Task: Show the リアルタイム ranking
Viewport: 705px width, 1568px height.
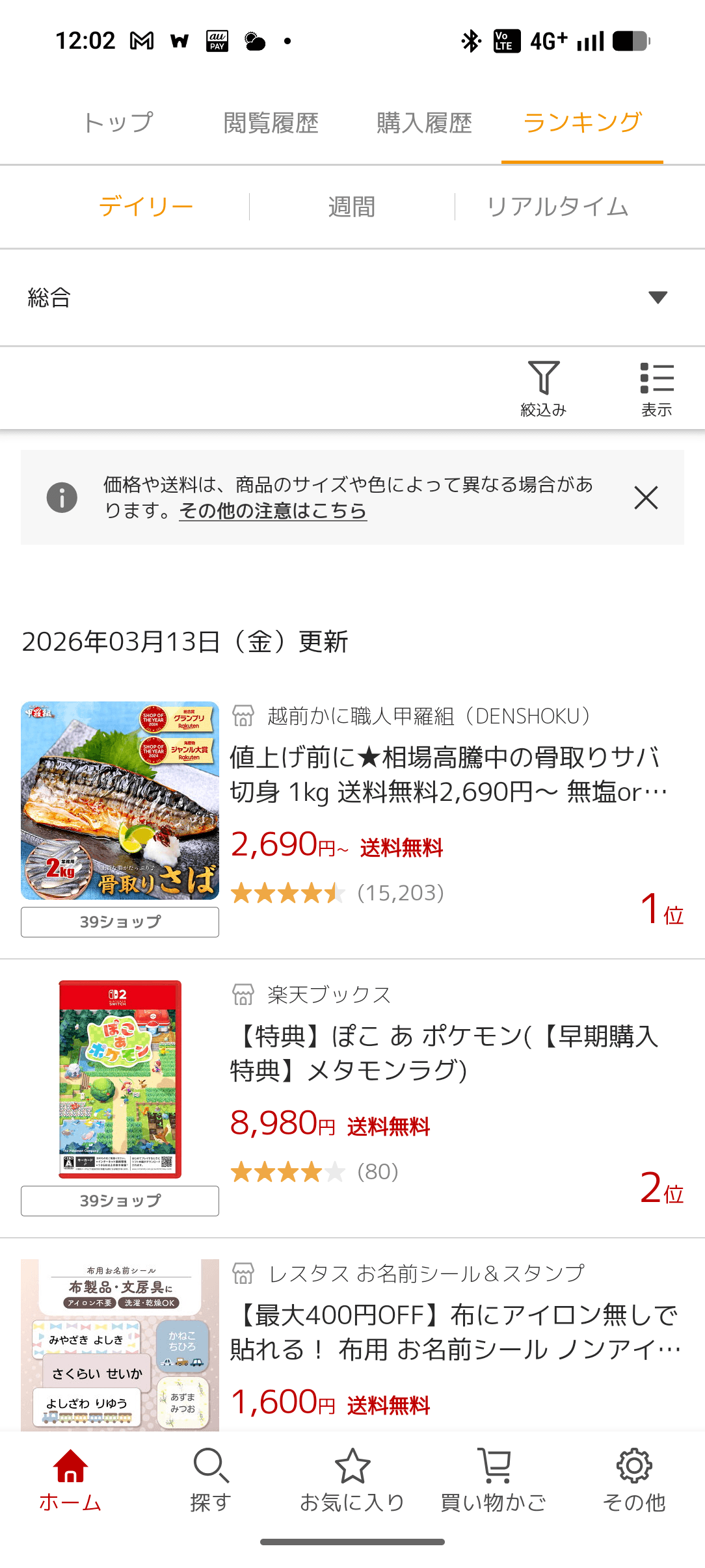Action: click(557, 207)
